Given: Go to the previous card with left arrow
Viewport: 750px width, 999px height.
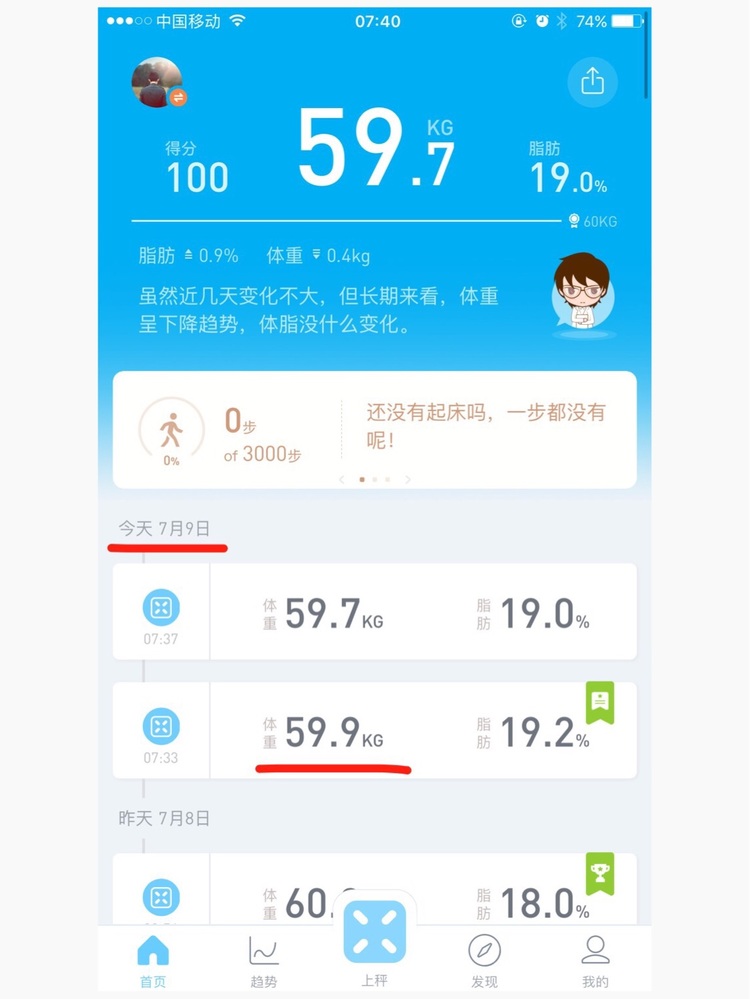Looking at the screenshot, I should coord(342,480).
